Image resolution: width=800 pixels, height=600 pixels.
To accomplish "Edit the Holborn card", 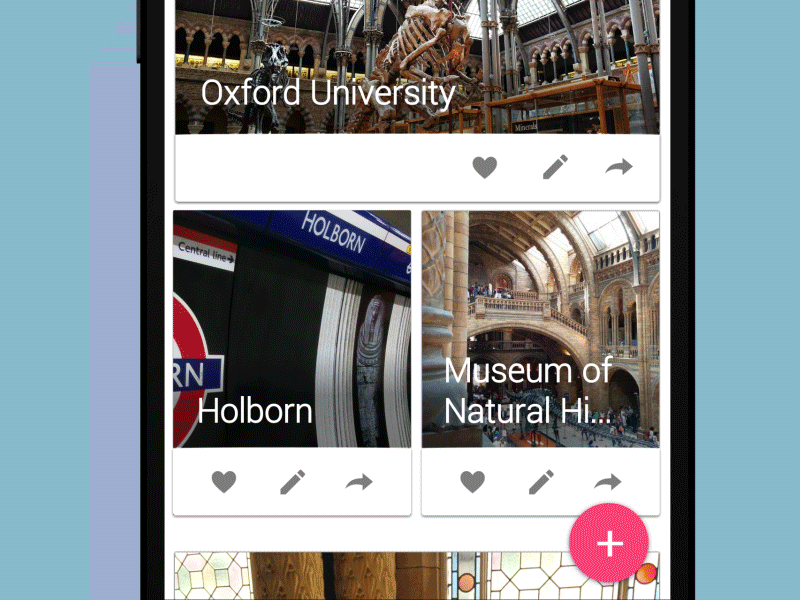I will coord(292,483).
